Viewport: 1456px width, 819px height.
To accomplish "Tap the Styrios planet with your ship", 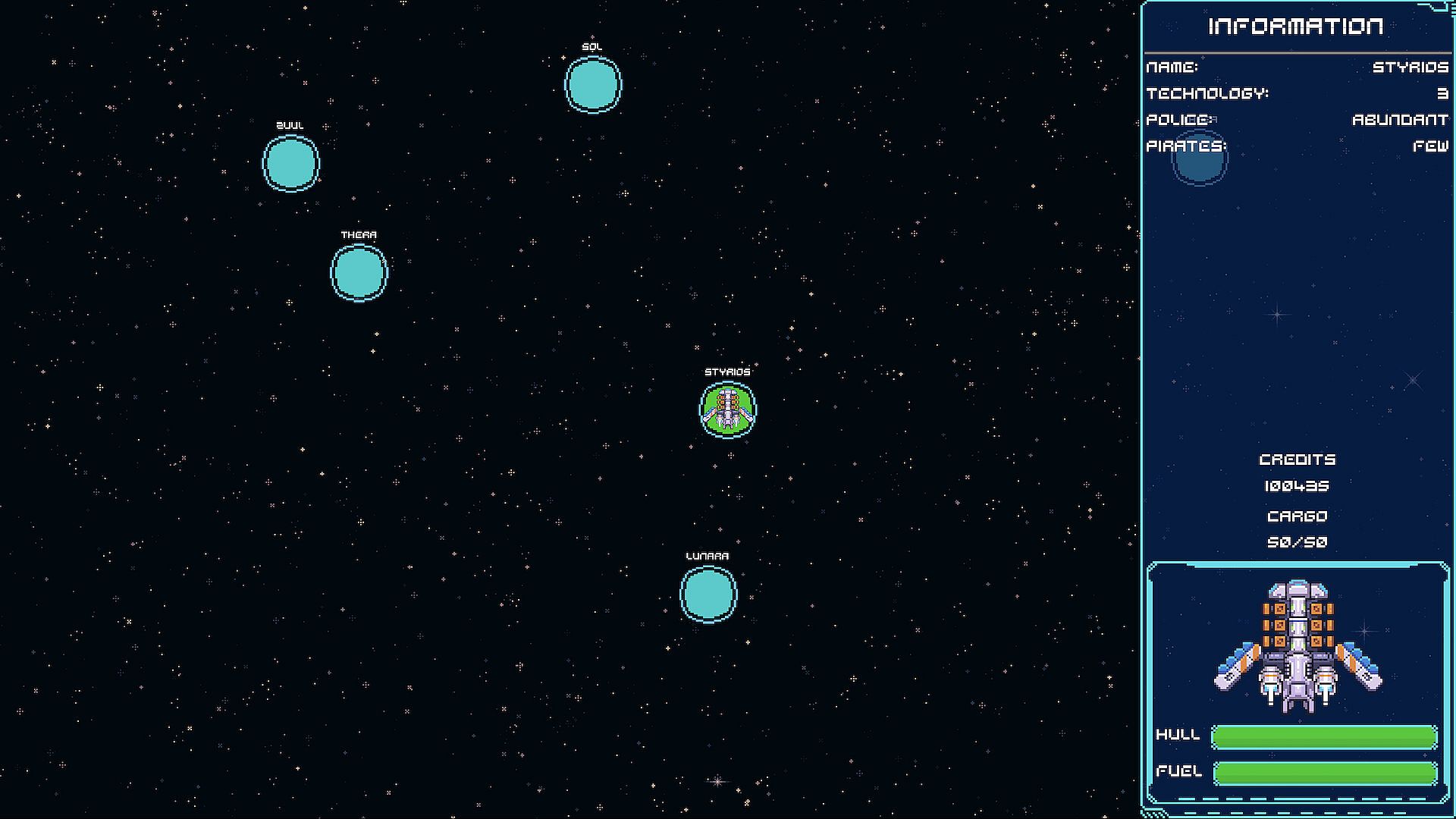I will [x=728, y=409].
